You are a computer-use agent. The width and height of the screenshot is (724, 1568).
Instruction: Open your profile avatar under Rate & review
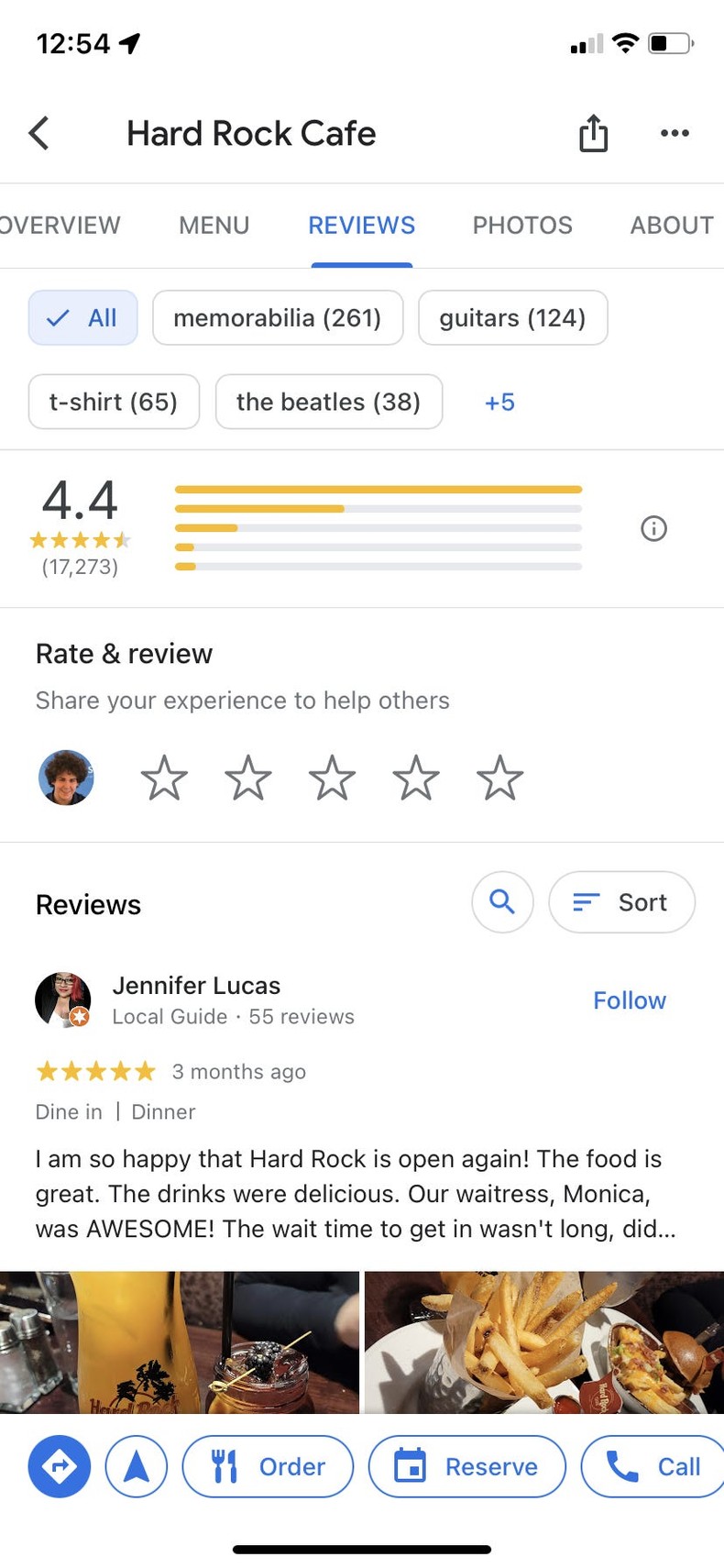[67, 777]
